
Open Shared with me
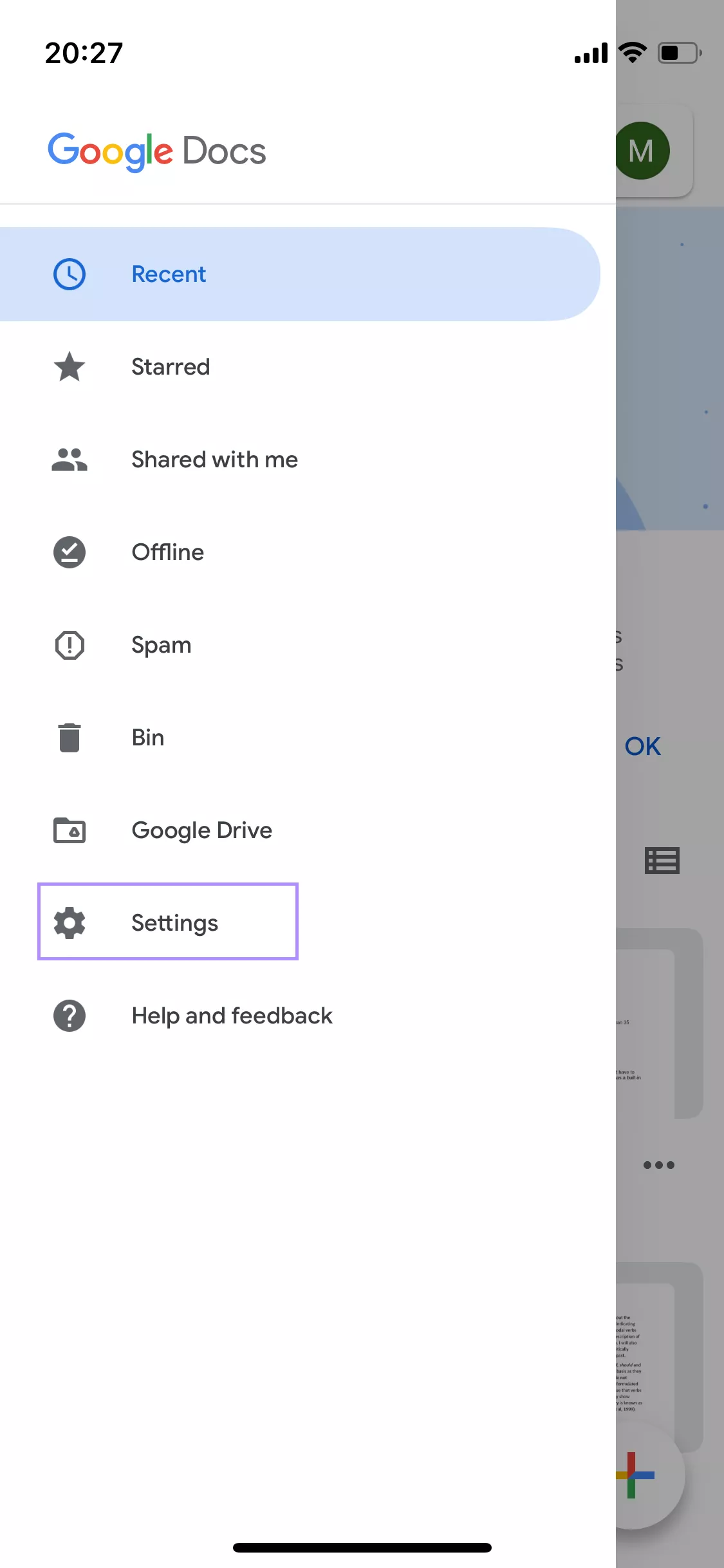point(214,460)
